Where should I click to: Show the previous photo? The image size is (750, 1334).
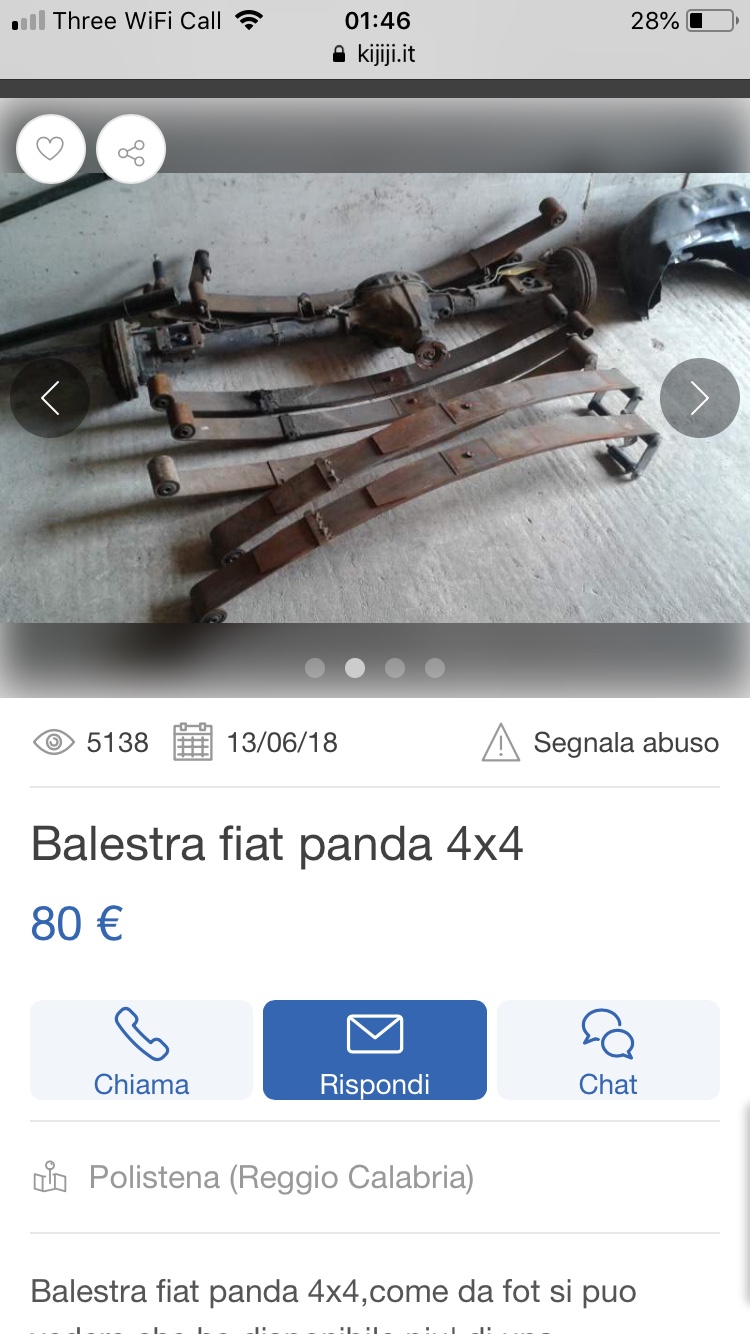pyautogui.click(x=49, y=398)
